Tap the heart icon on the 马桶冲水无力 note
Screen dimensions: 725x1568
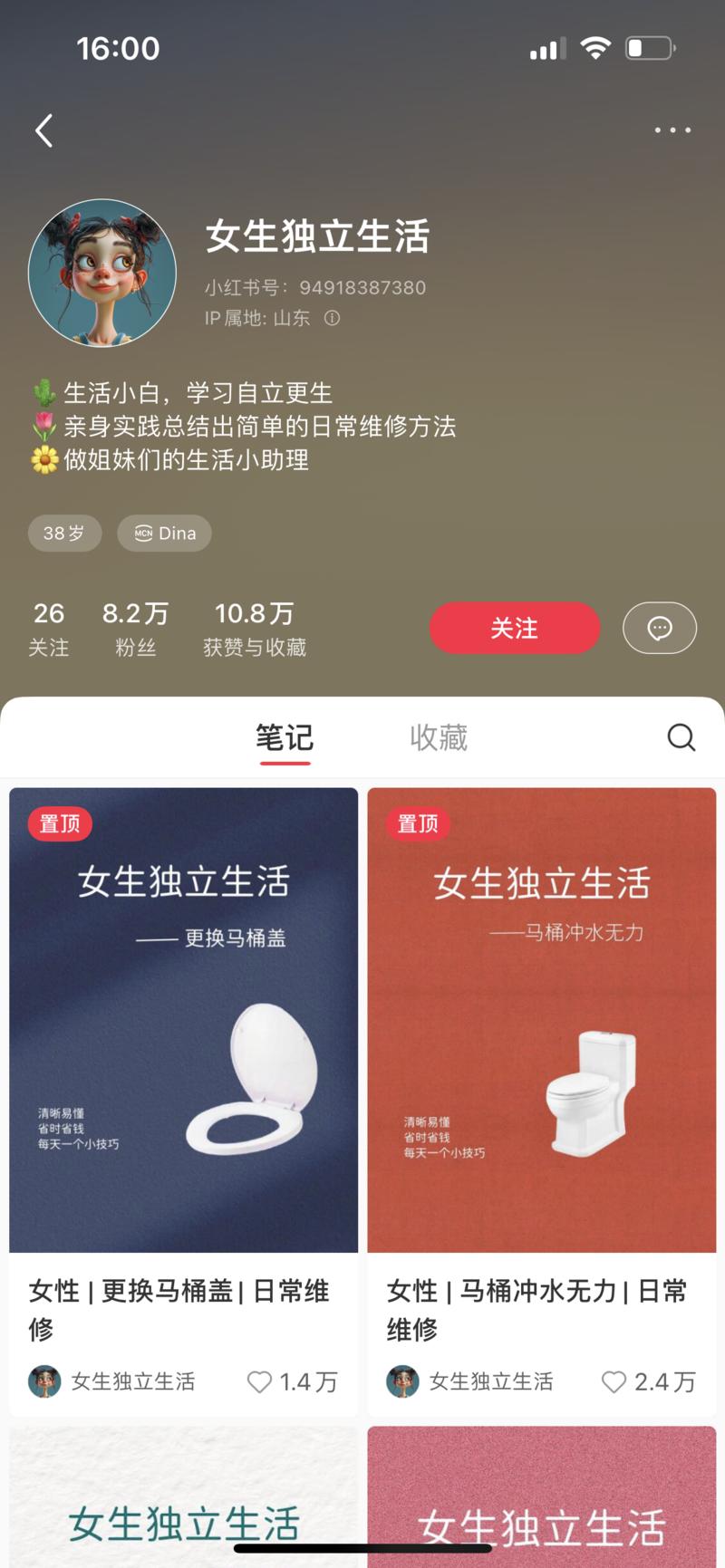(x=615, y=1381)
